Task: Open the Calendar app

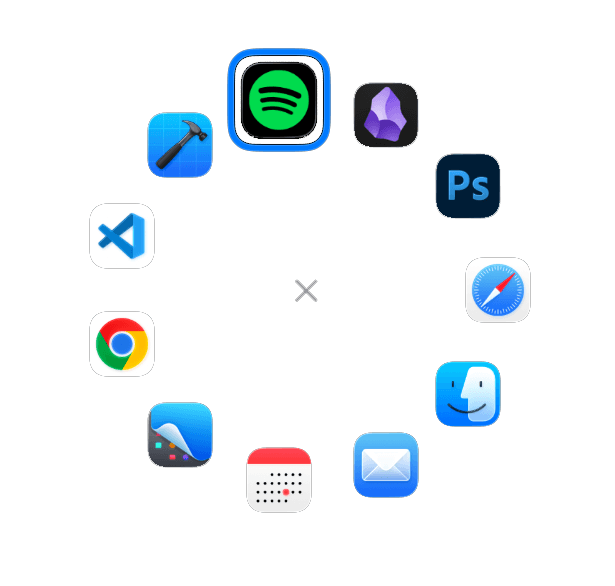Action: tap(279, 480)
